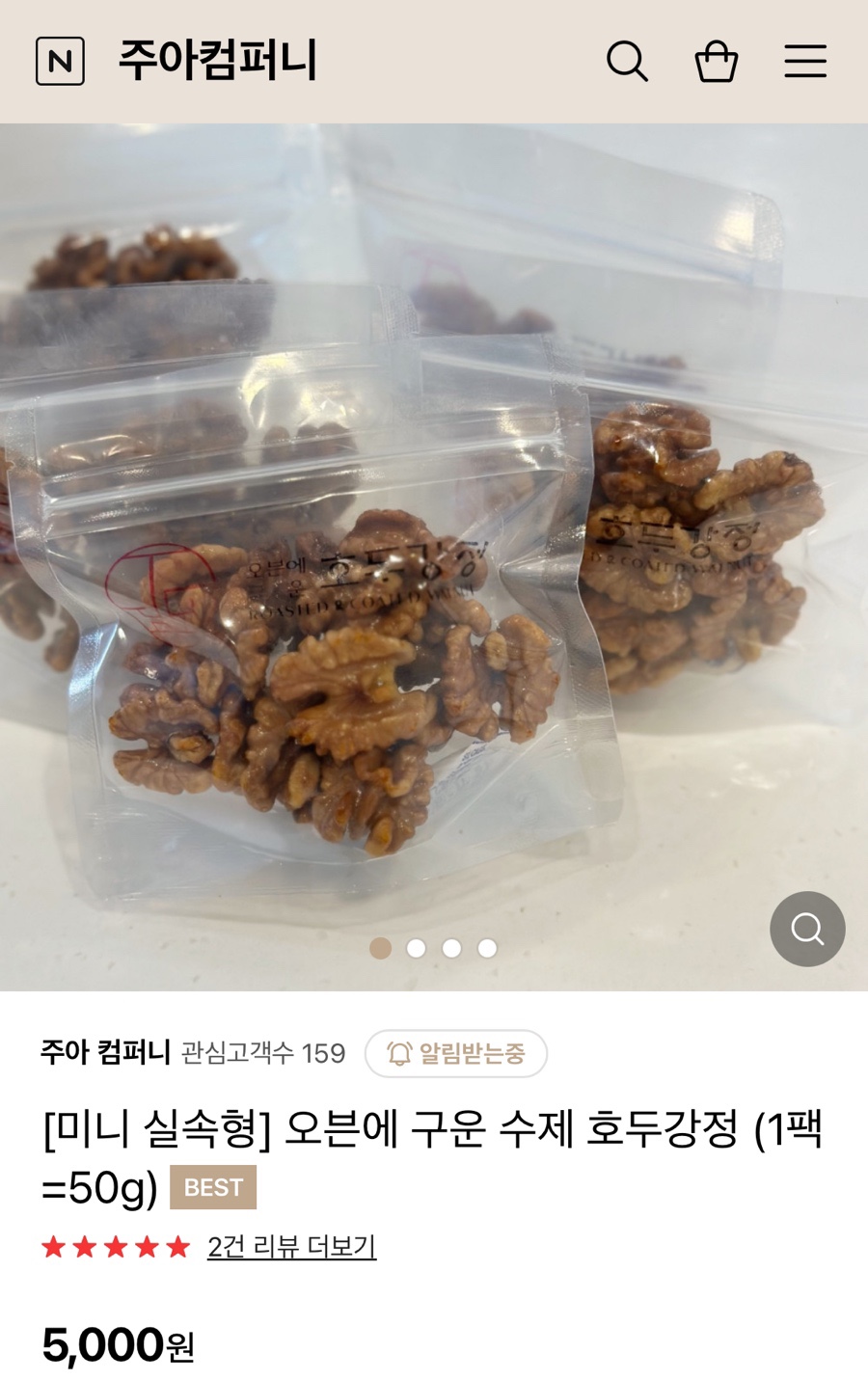
Task: Open the 2건 리뷰 더보기 link
Action: pyautogui.click(x=291, y=1247)
